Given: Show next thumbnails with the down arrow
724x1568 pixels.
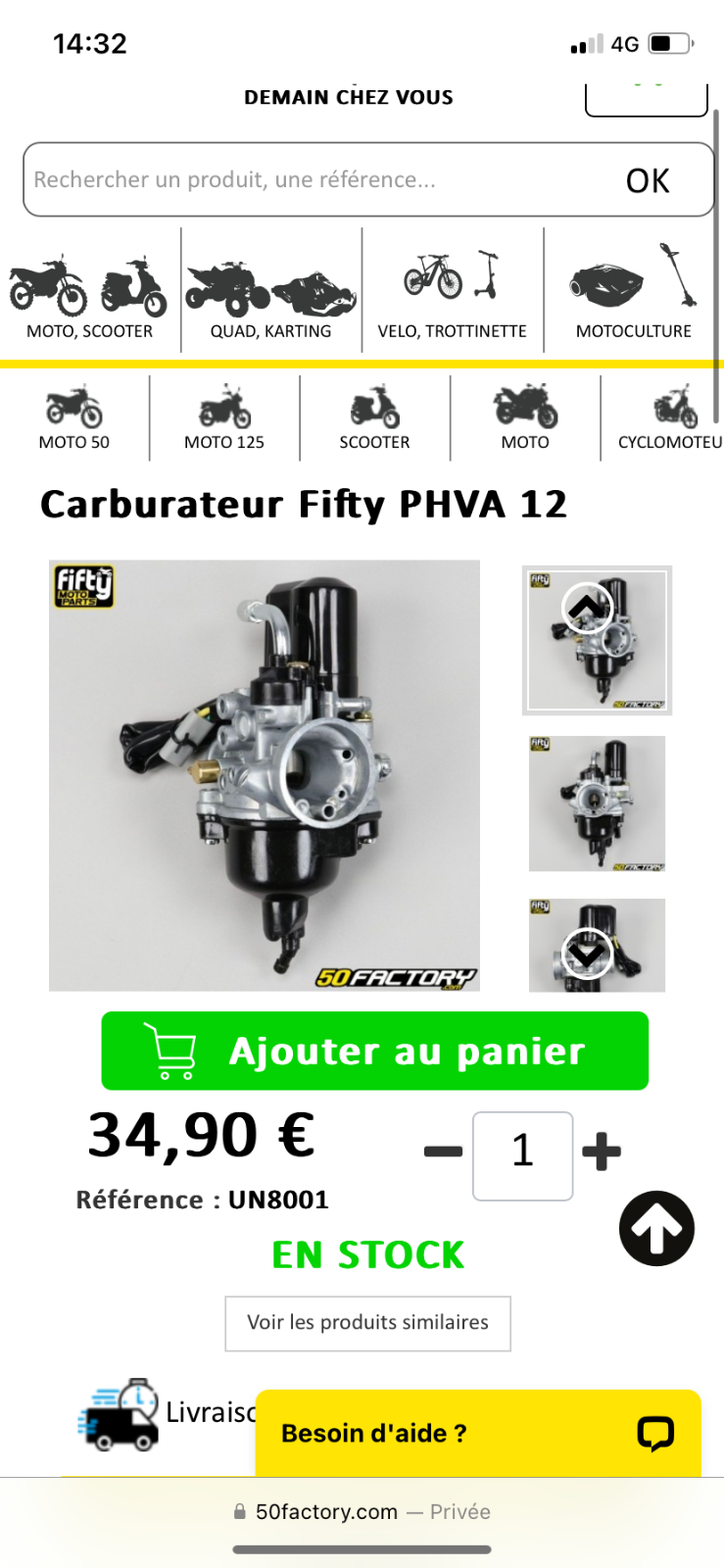Looking at the screenshot, I should [587, 953].
